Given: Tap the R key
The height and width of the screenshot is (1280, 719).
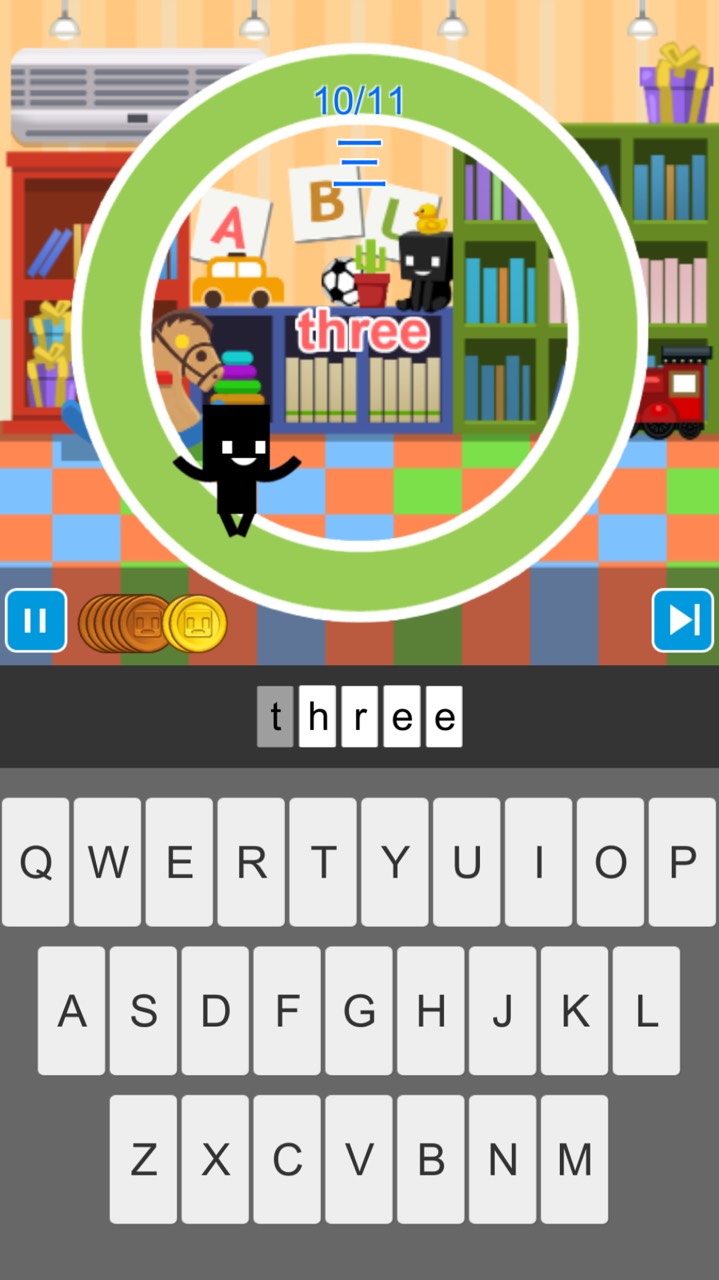Looking at the screenshot, I should coord(251,862).
